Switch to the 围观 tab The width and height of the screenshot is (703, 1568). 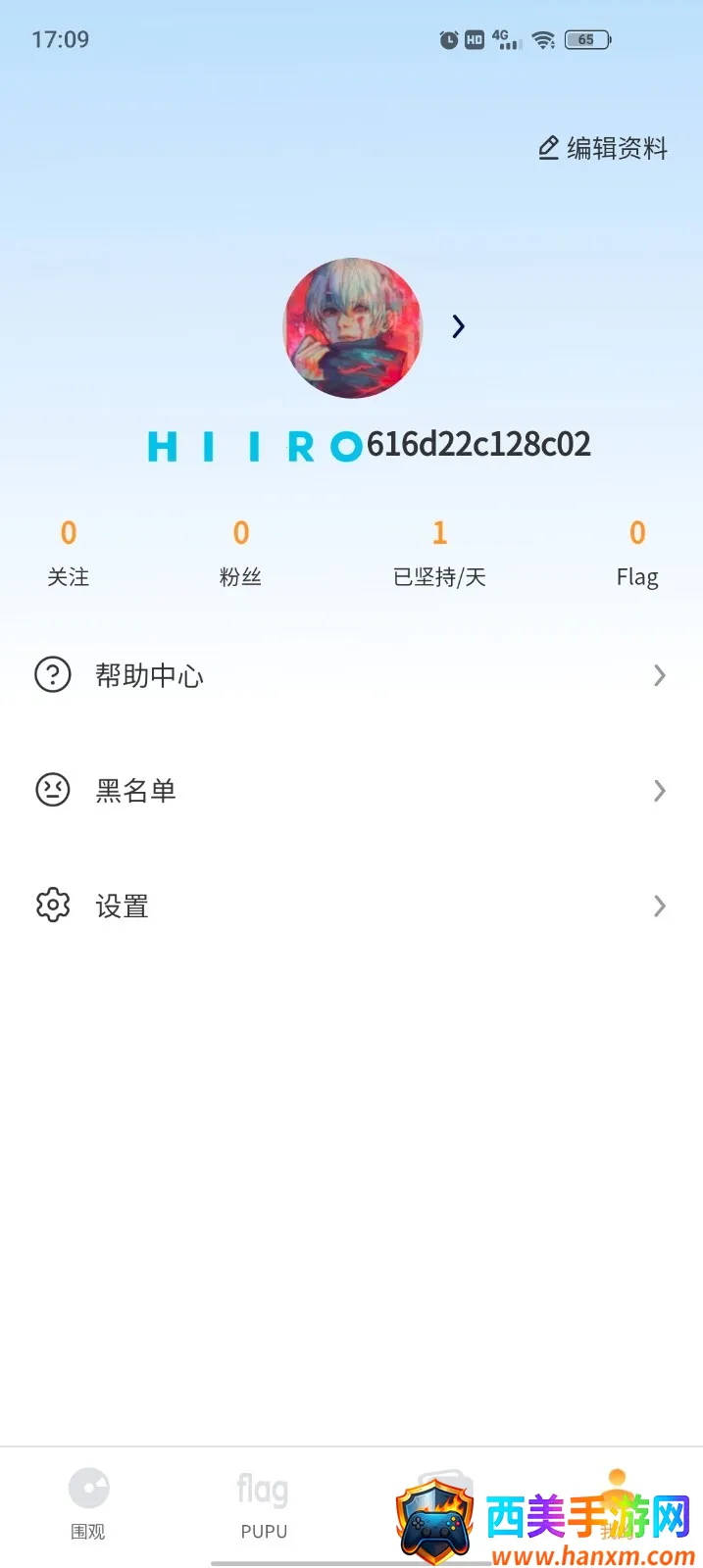tap(88, 1503)
